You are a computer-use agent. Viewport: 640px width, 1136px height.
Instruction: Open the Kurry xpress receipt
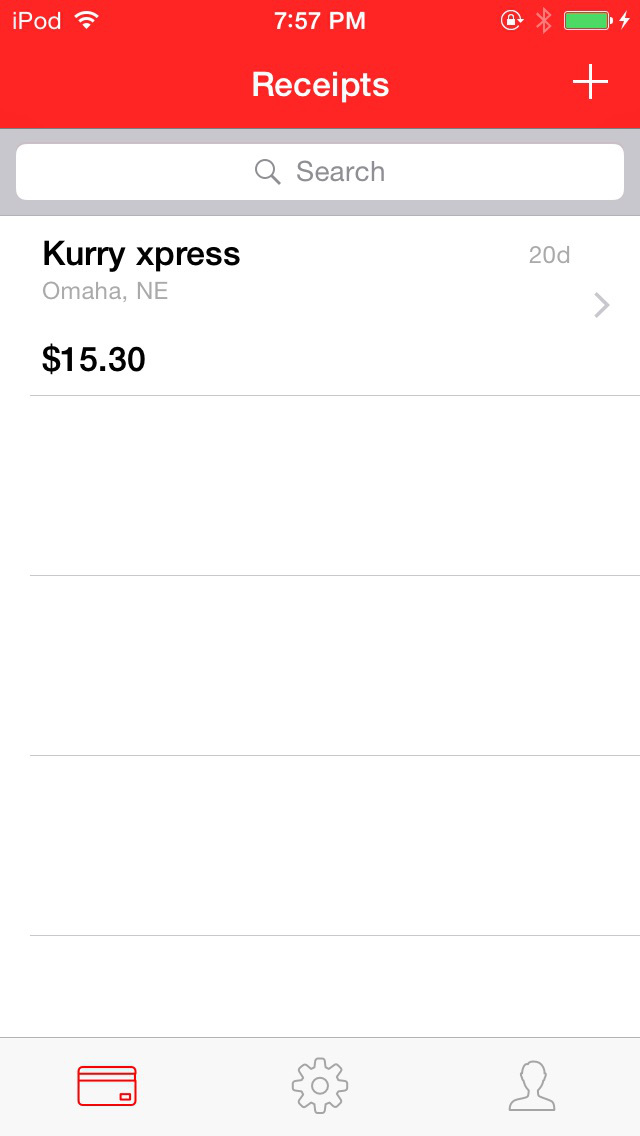click(x=320, y=306)
